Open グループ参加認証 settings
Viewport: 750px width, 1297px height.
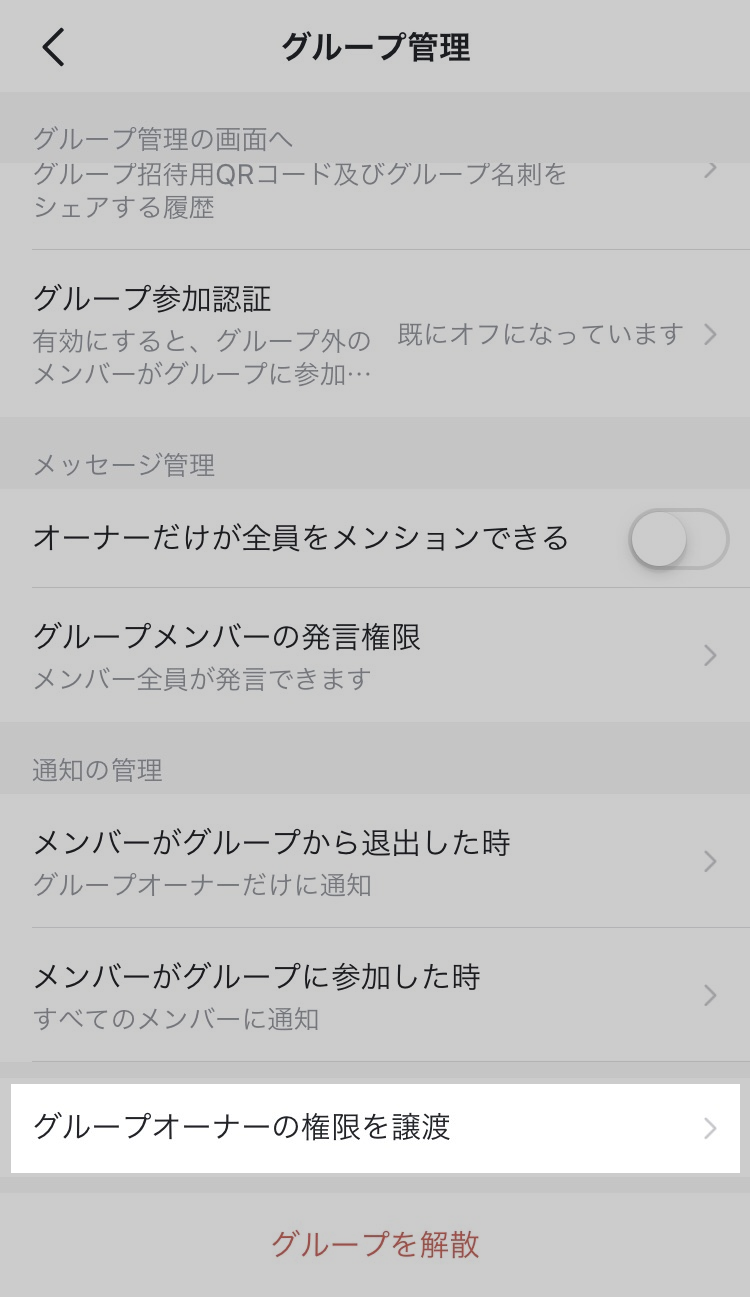[x=375, y=333]
